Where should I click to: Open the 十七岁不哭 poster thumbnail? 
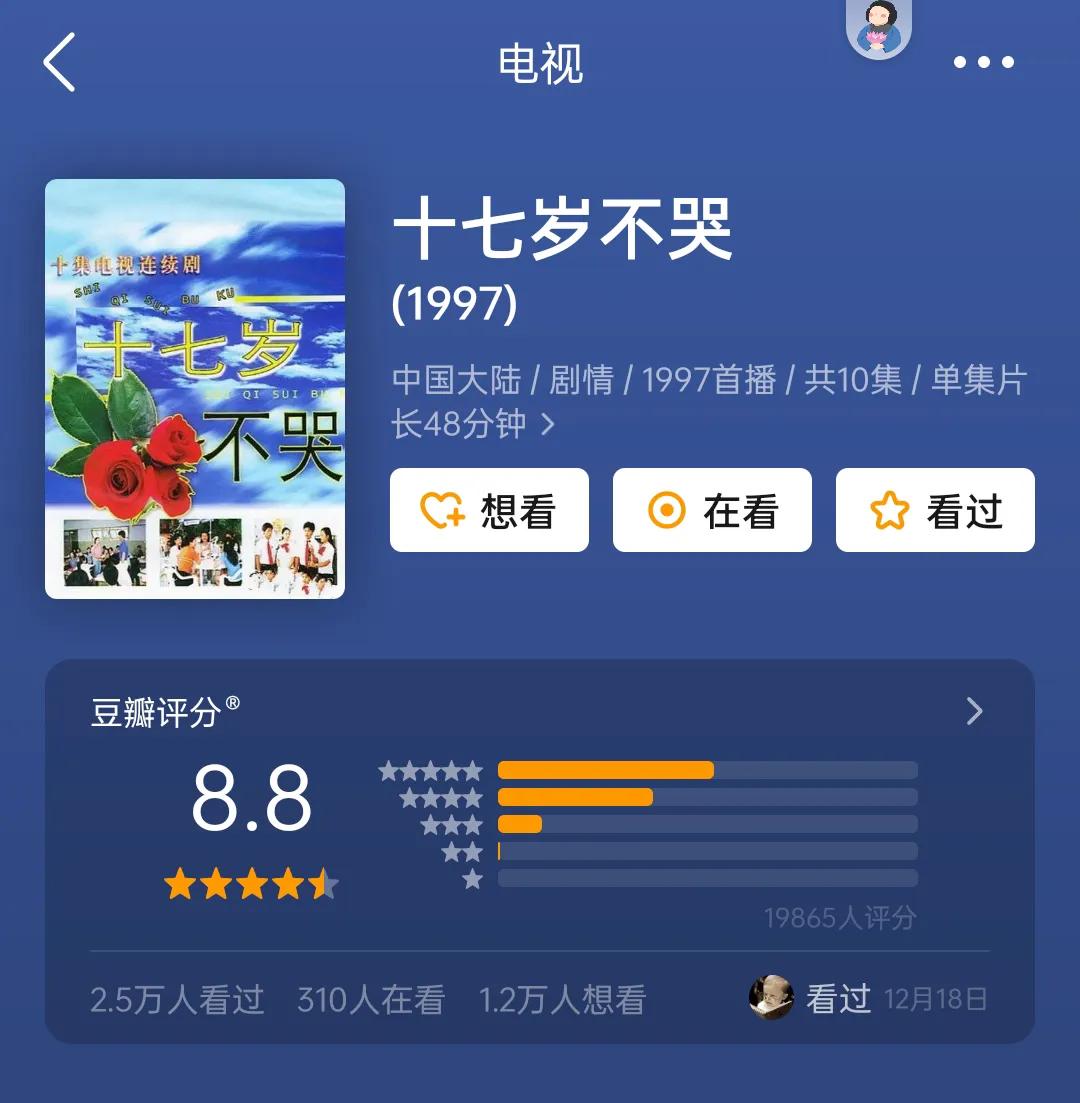click(x=193, y=388)
